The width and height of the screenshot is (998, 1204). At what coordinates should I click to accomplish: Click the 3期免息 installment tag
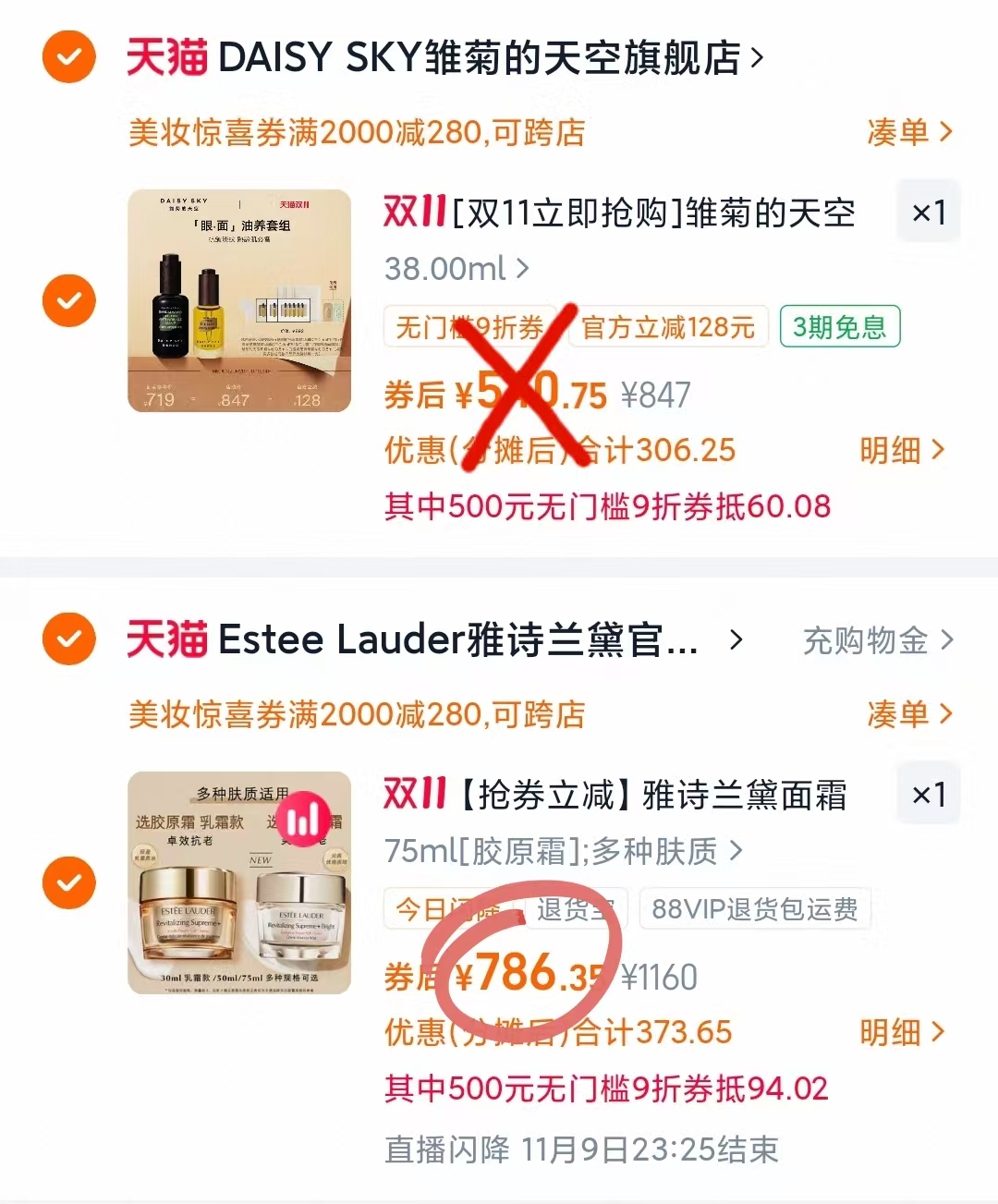pyautogui.click(x=840, y=327)
